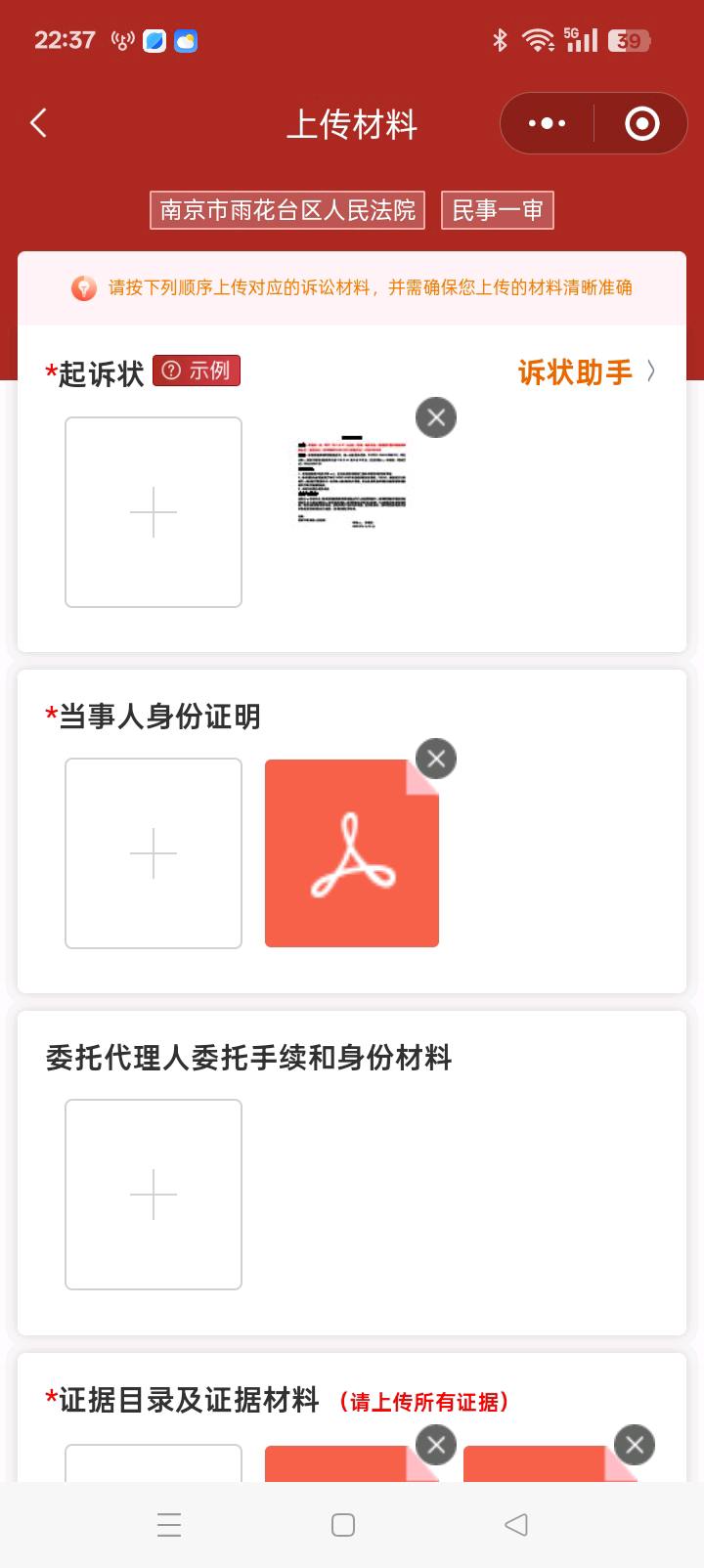Open 诉状助手
This screenshot has width=704, height=1568.
(587, 372)
